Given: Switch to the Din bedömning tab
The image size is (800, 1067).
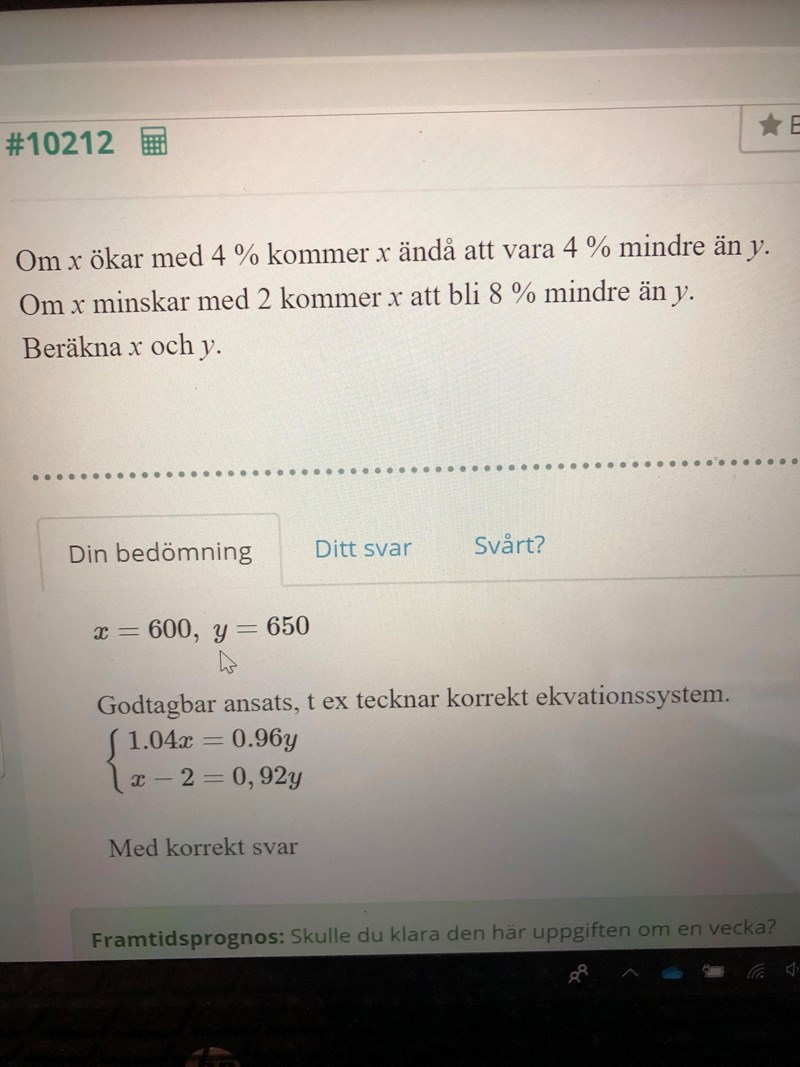Looking at the screenshot, I should [x=160, y=552].
